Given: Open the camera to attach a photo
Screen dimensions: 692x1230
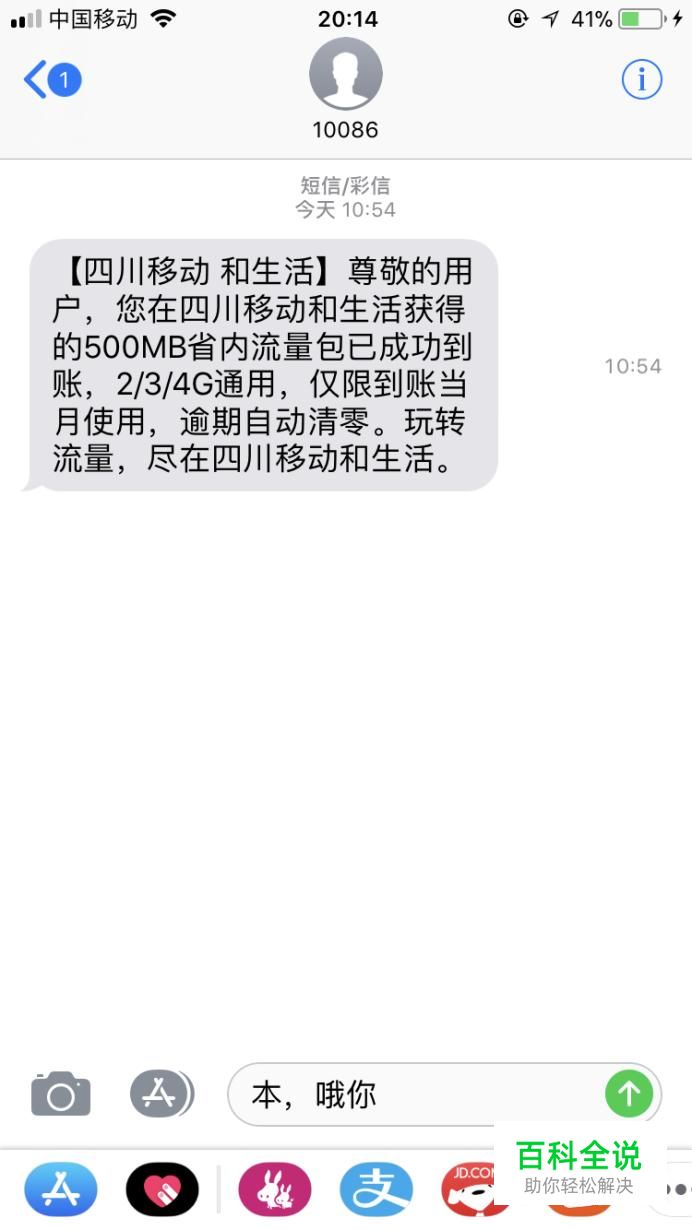Looking at the screenshot, I should (61, 1094).
